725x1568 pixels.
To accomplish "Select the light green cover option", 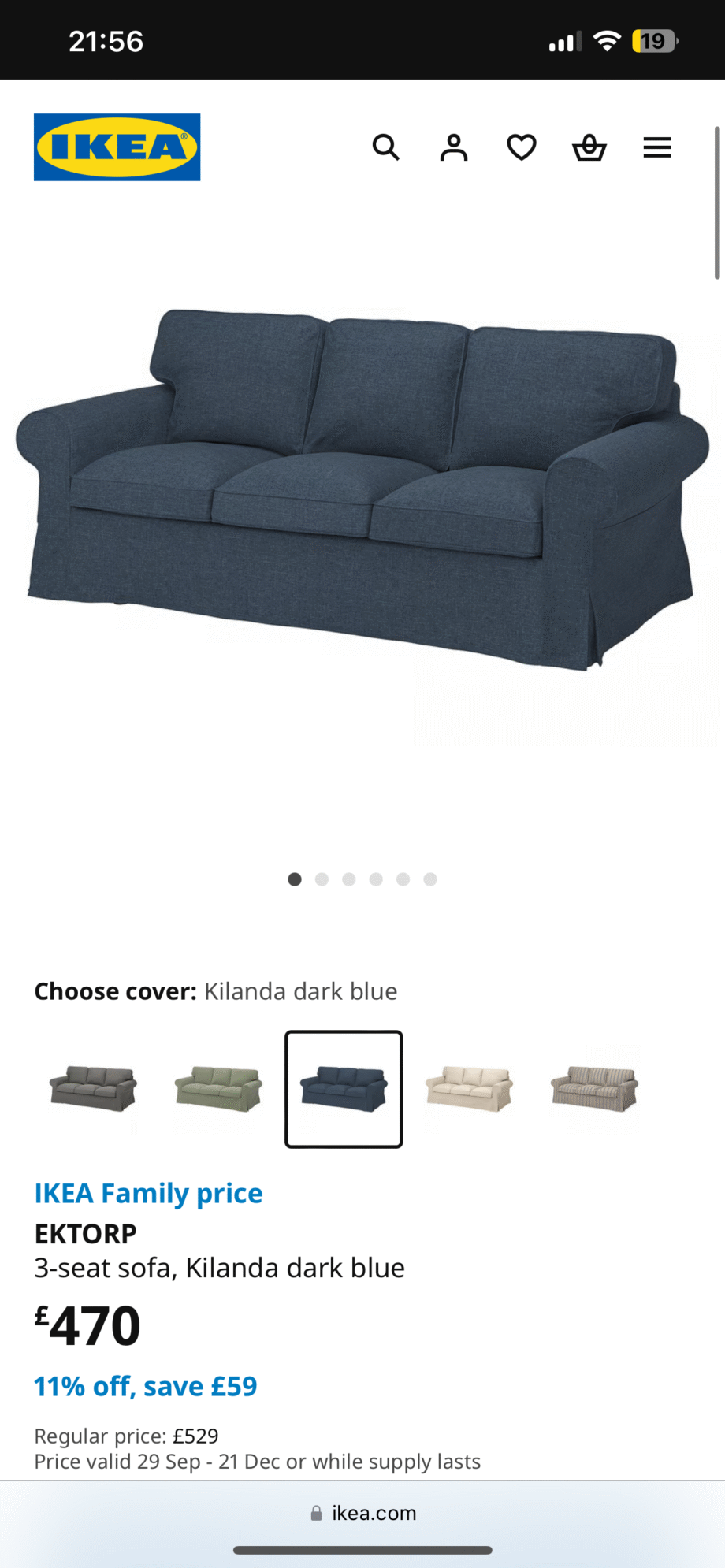I will point(218,1088).
